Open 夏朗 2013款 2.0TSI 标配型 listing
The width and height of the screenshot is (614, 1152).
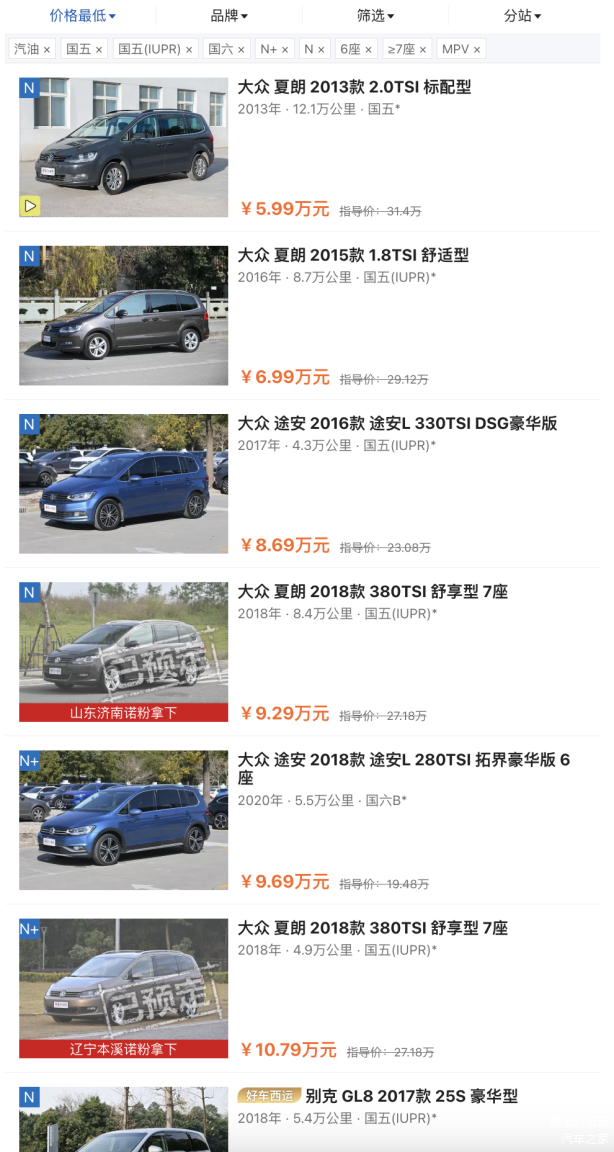click(354, 88)
